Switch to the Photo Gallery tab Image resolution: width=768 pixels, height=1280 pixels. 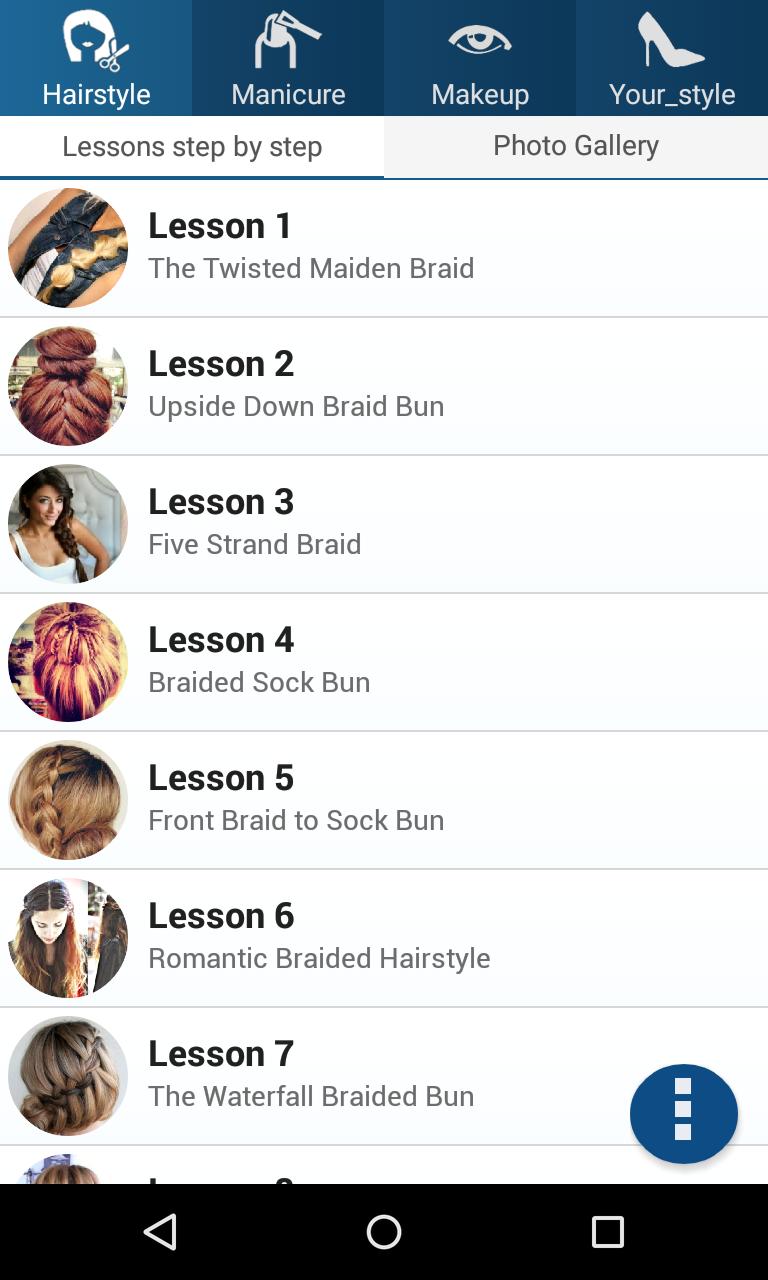pyautogui.click(x=576, y=146)
